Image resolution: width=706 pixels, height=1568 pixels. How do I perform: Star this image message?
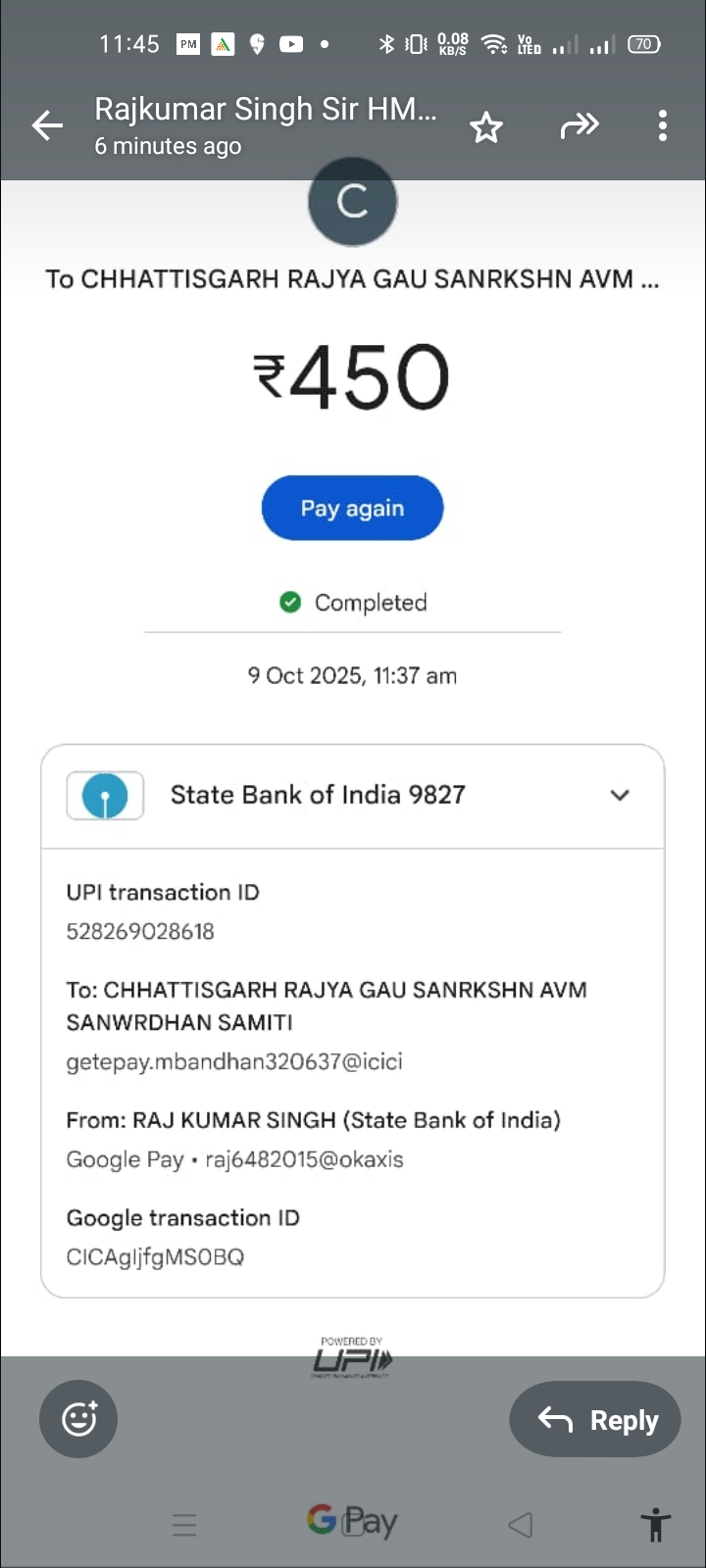pos(486,126)
